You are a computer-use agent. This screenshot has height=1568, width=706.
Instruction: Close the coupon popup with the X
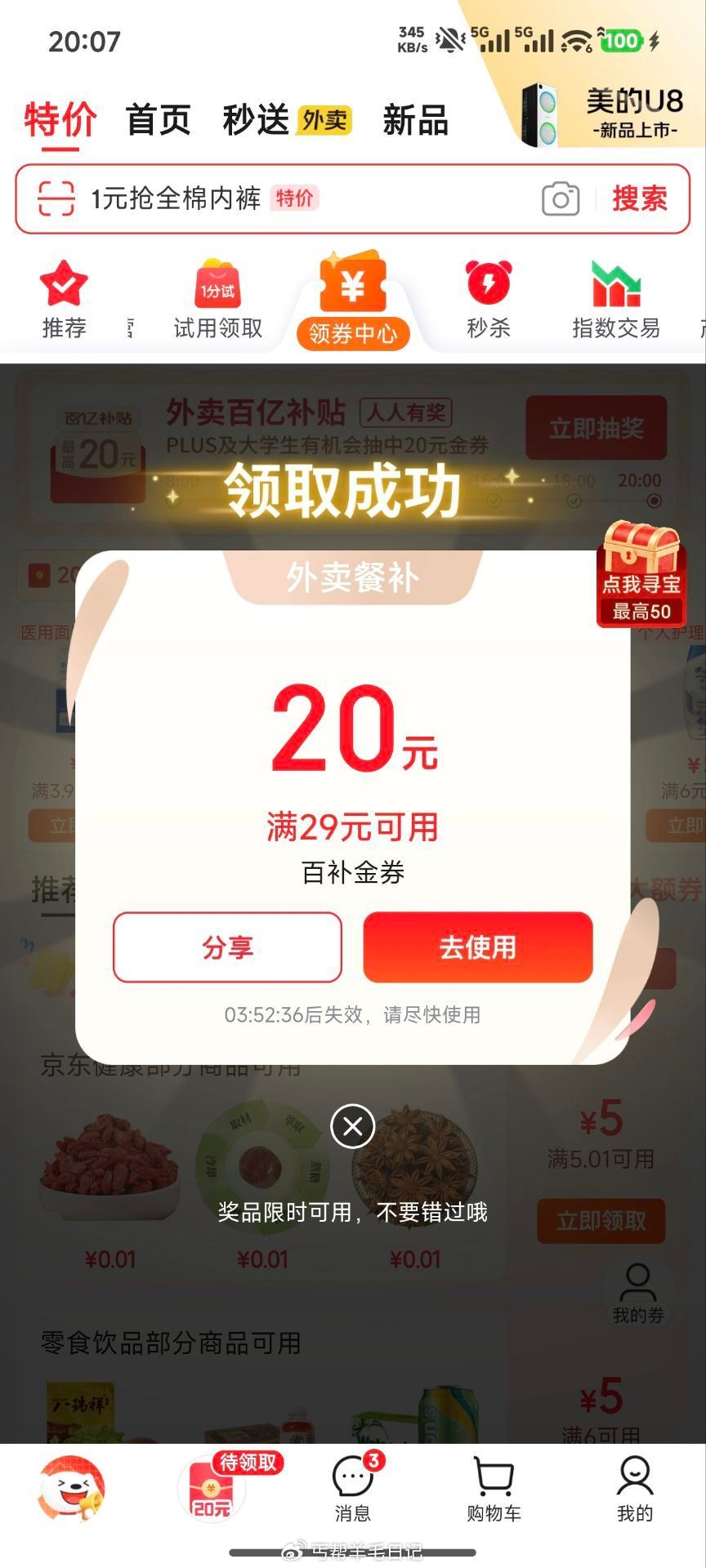click(x=352, y=1127)
